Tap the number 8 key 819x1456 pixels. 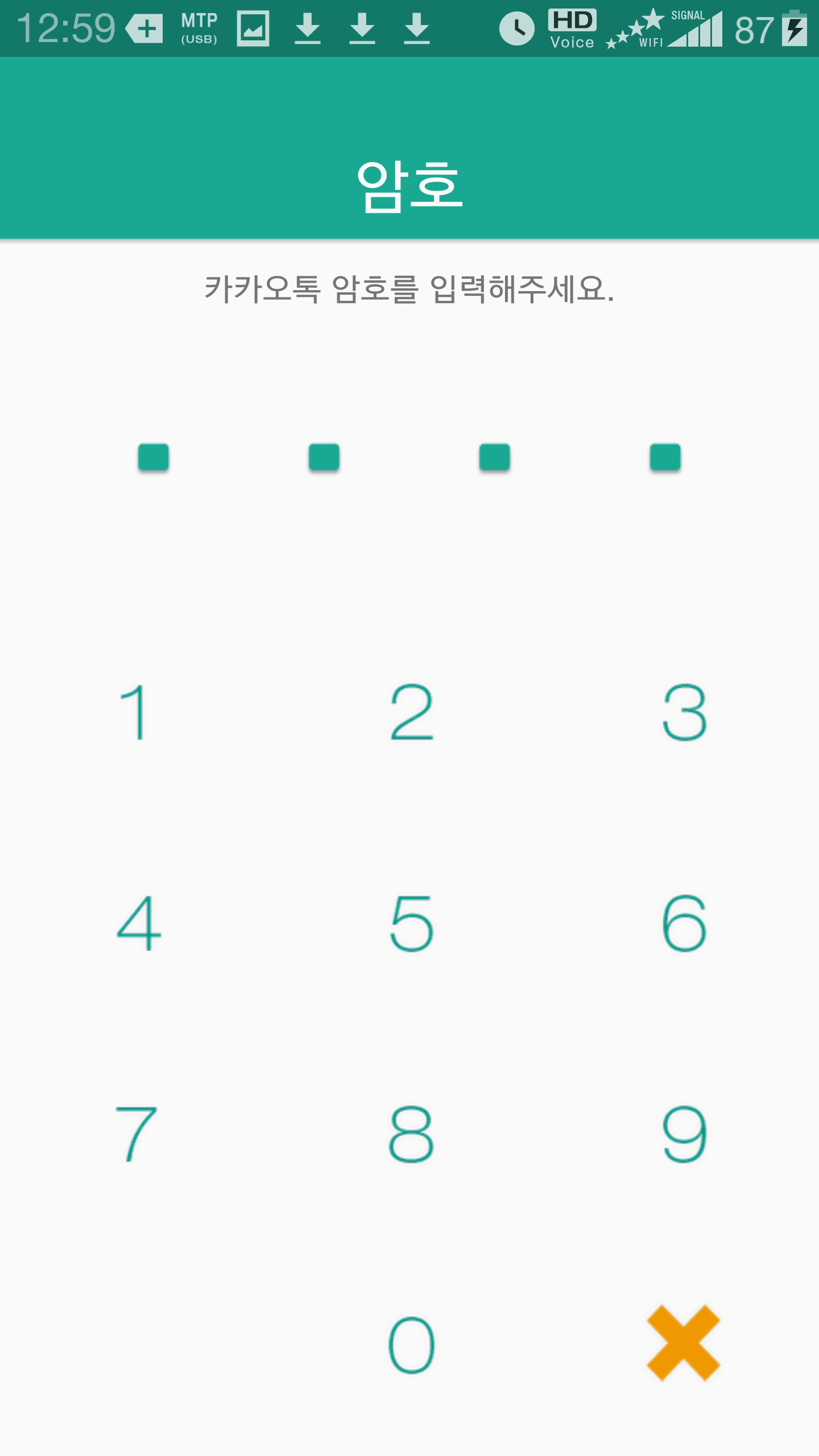point(411,1134)
